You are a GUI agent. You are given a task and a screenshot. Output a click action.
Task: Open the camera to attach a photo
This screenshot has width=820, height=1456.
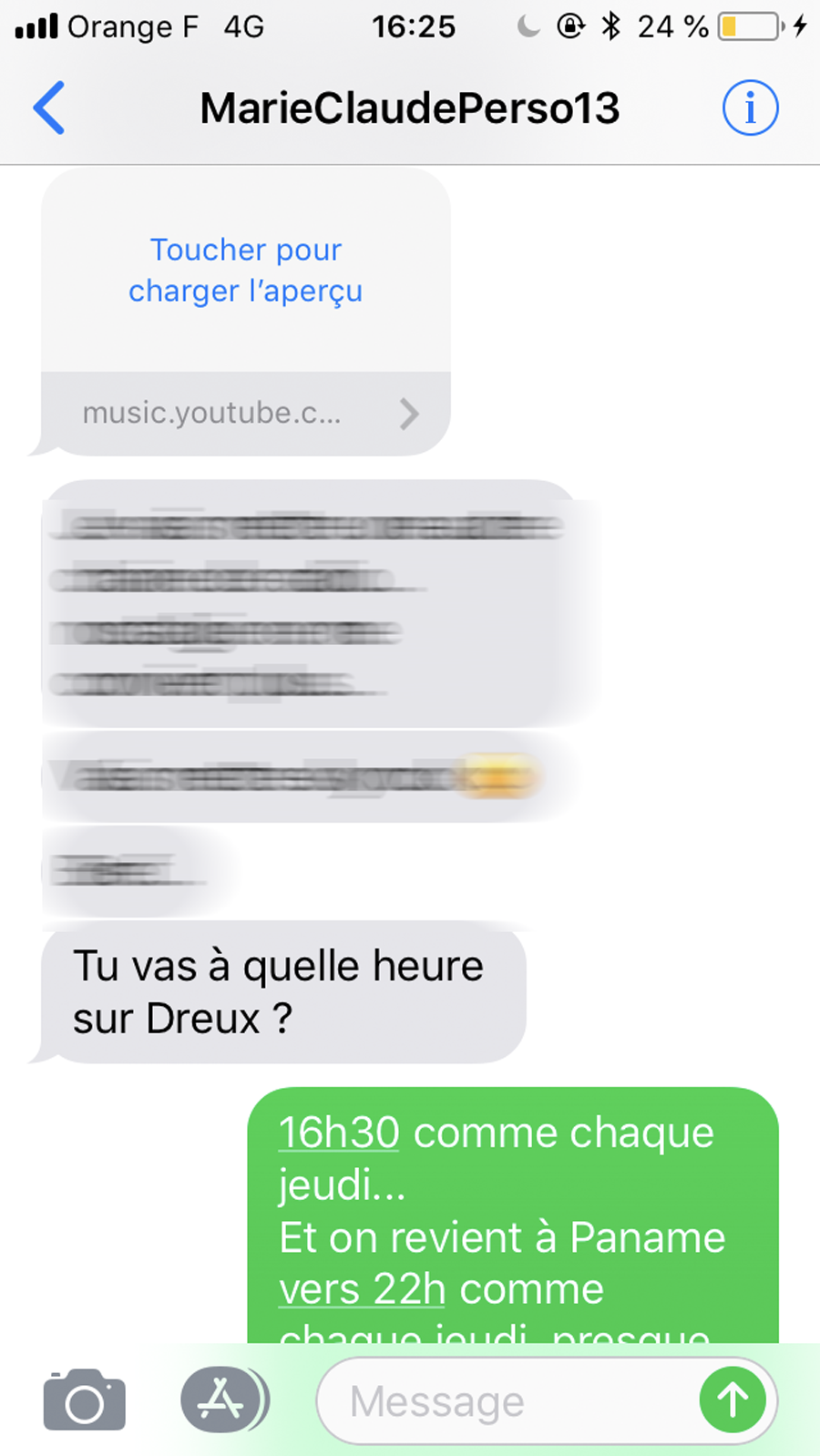click(84, 1400)
